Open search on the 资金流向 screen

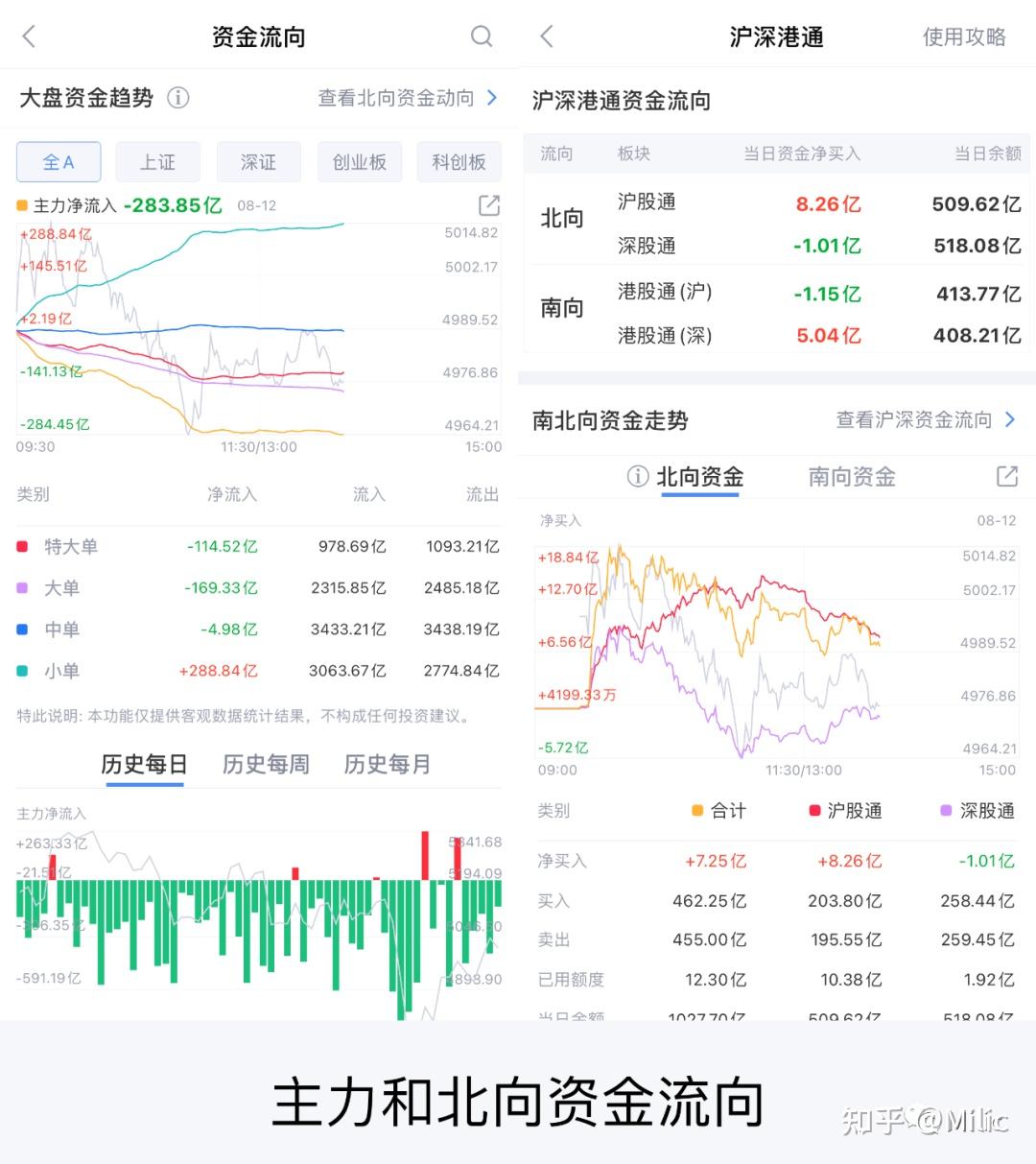pos(483,36)
